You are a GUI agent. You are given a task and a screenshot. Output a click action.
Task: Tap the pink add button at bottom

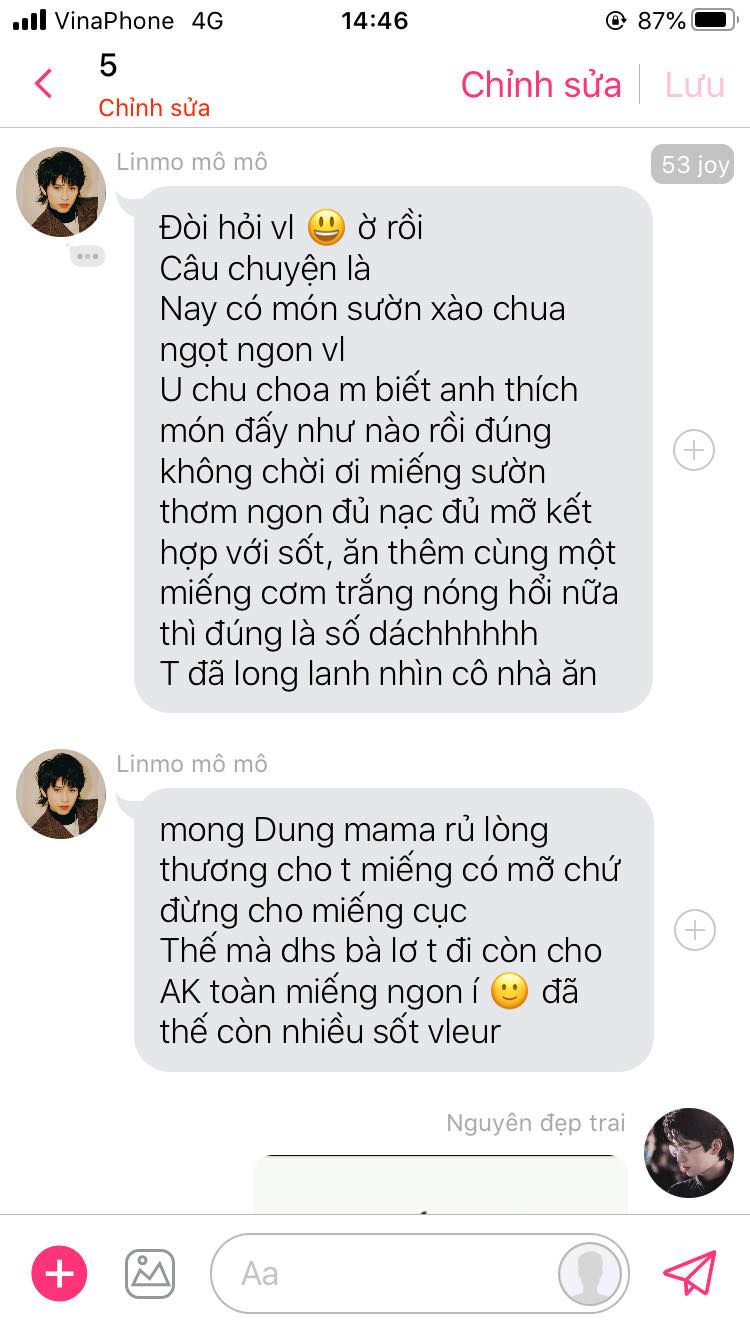pyautogui.click(x=60, y=1274)
